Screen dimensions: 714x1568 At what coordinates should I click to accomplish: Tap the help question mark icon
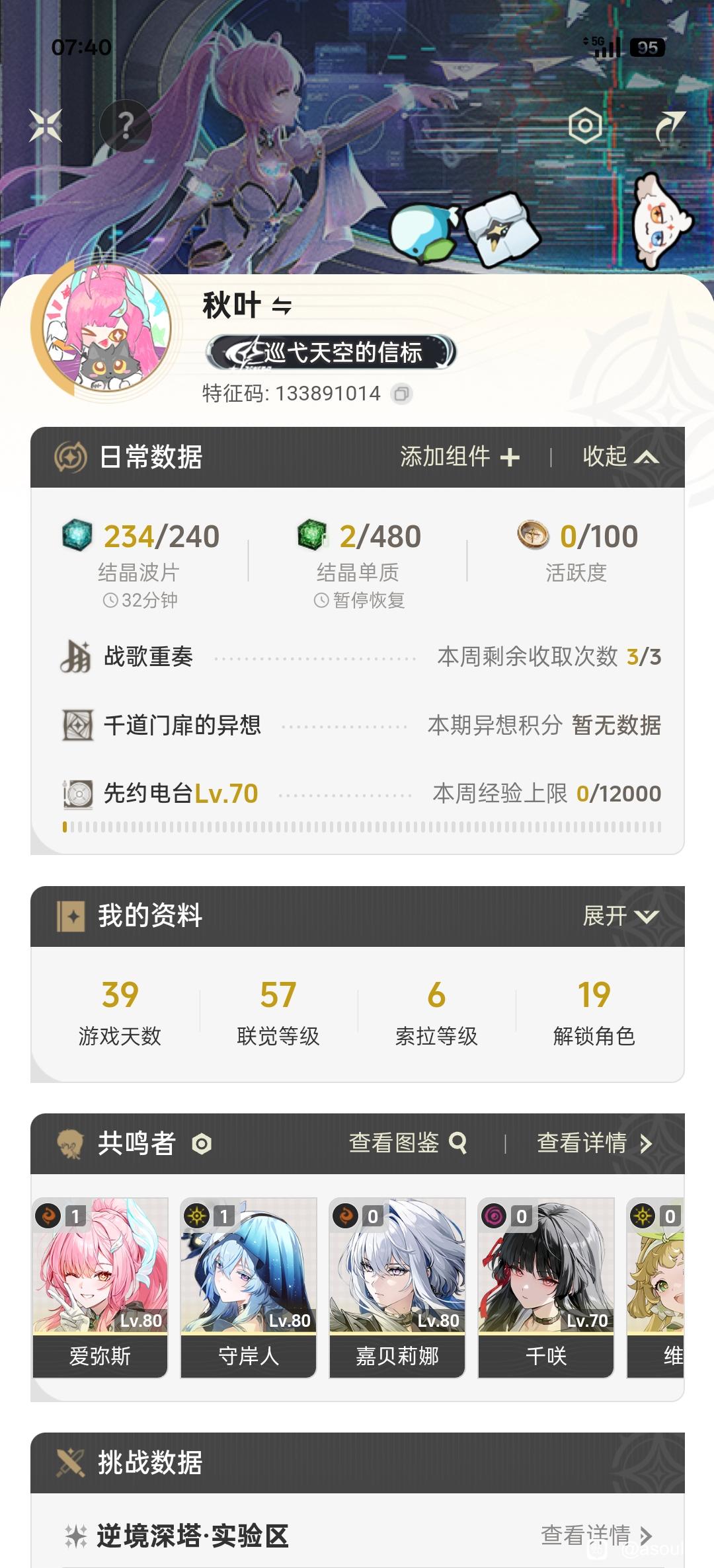tap(126, 126)
